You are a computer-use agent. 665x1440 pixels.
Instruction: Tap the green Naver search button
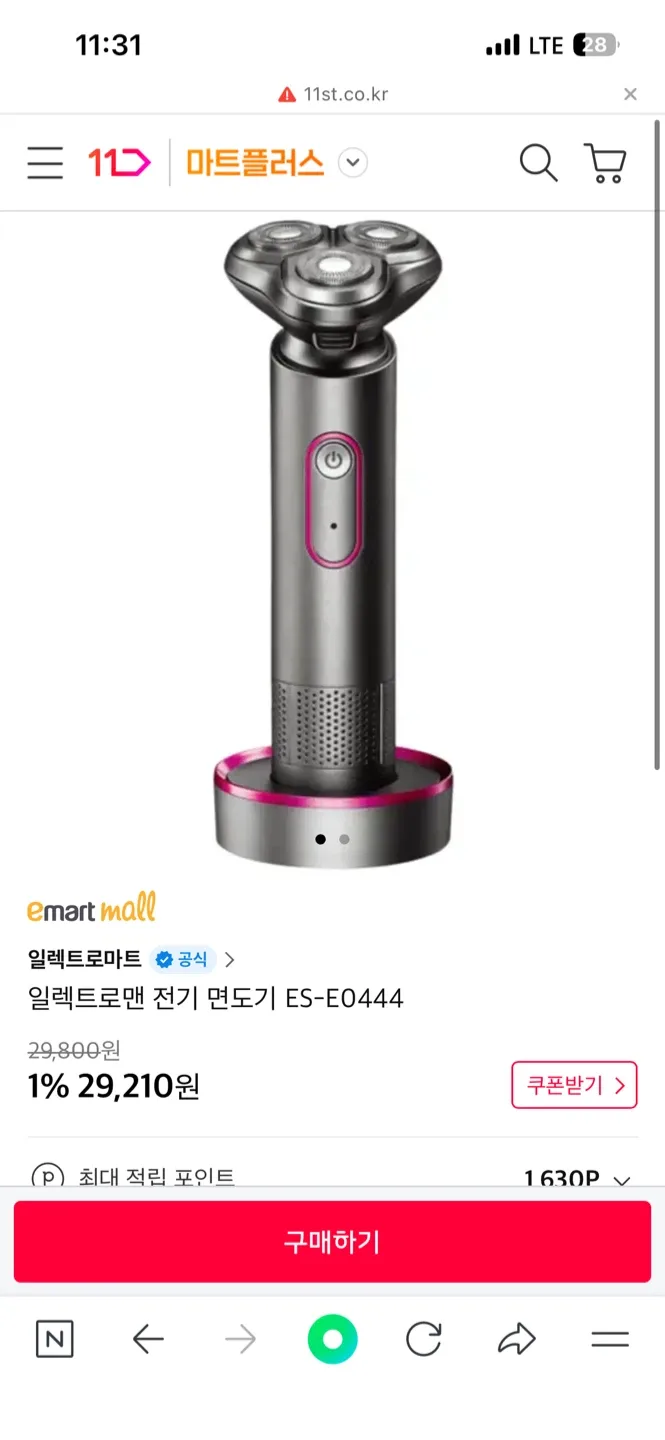(332, 1339)
